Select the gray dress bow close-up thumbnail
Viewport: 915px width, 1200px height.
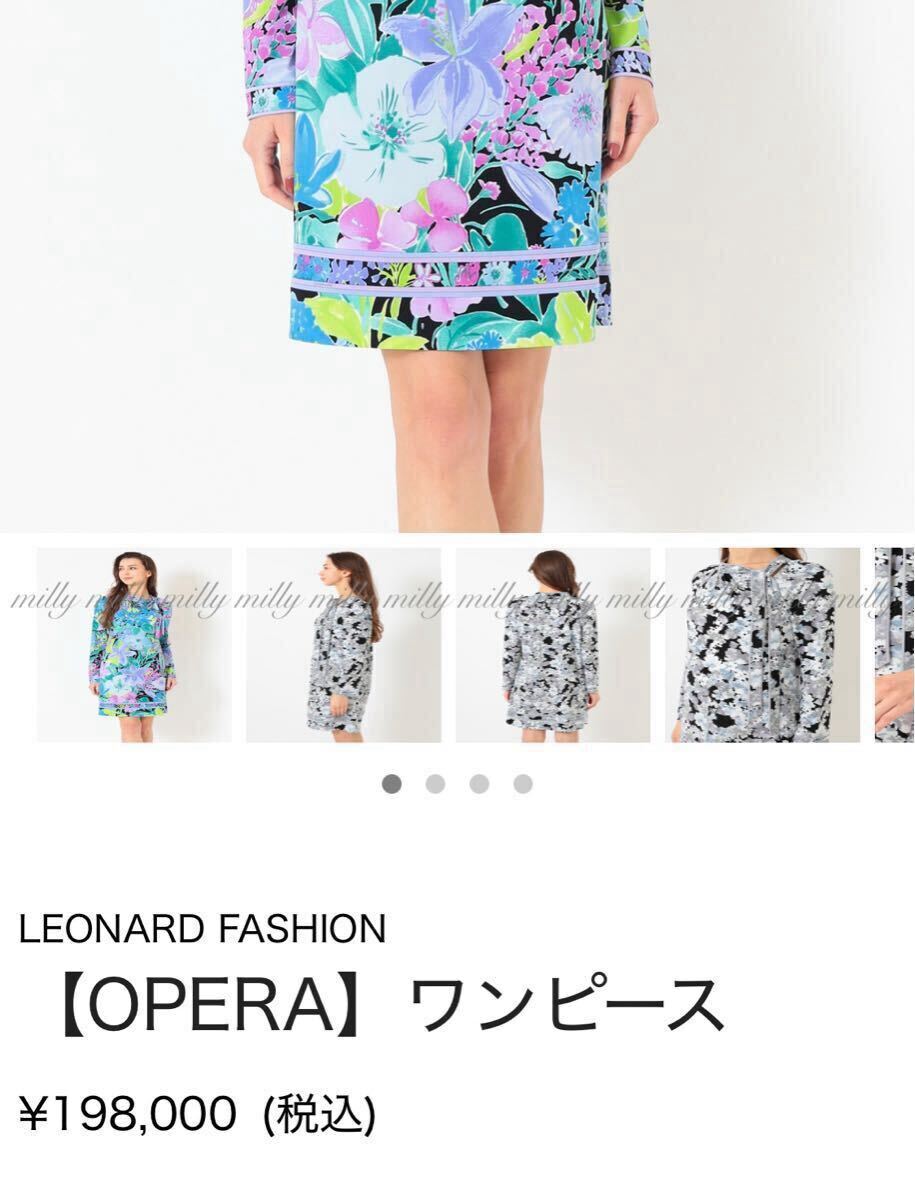[x=762, y=645]
